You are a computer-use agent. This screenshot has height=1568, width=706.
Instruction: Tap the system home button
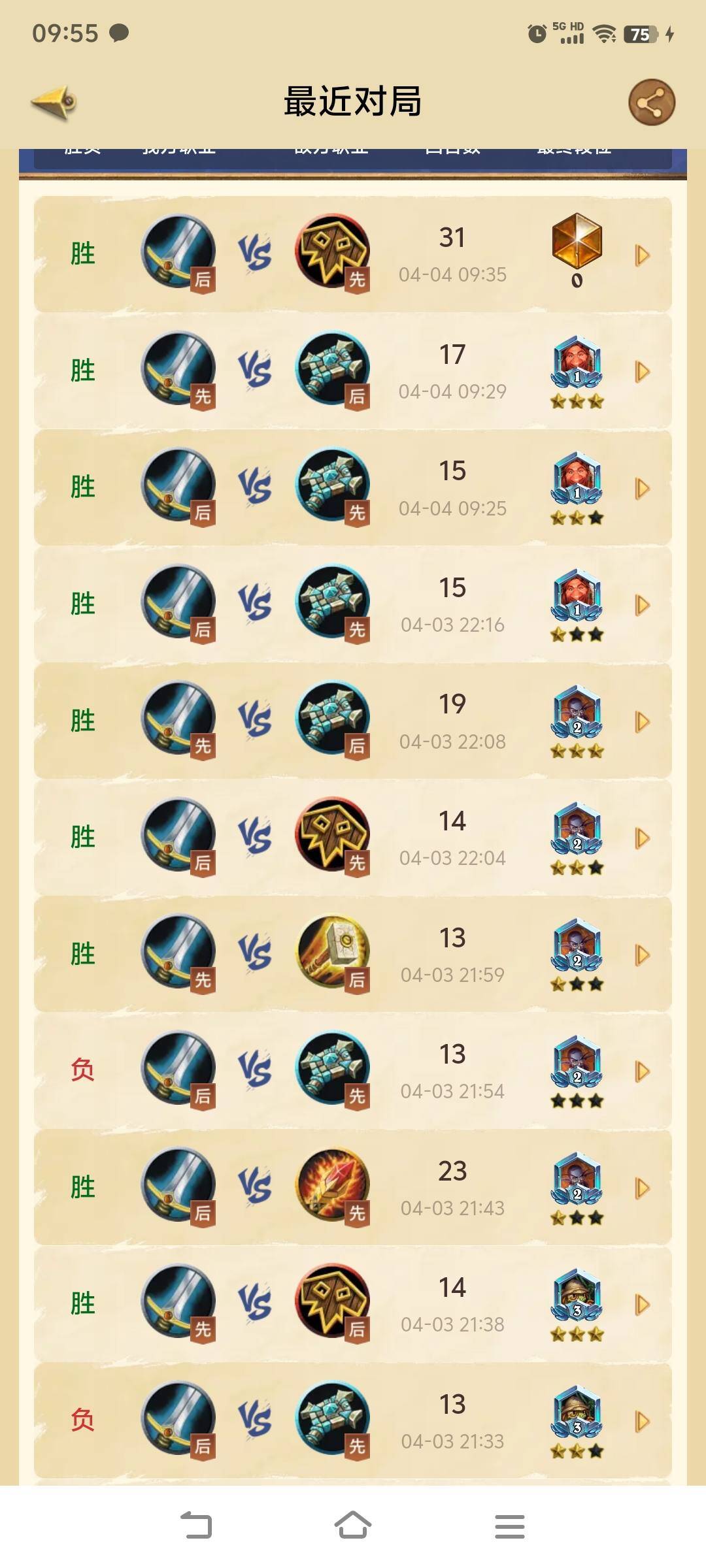[353, 1526]
